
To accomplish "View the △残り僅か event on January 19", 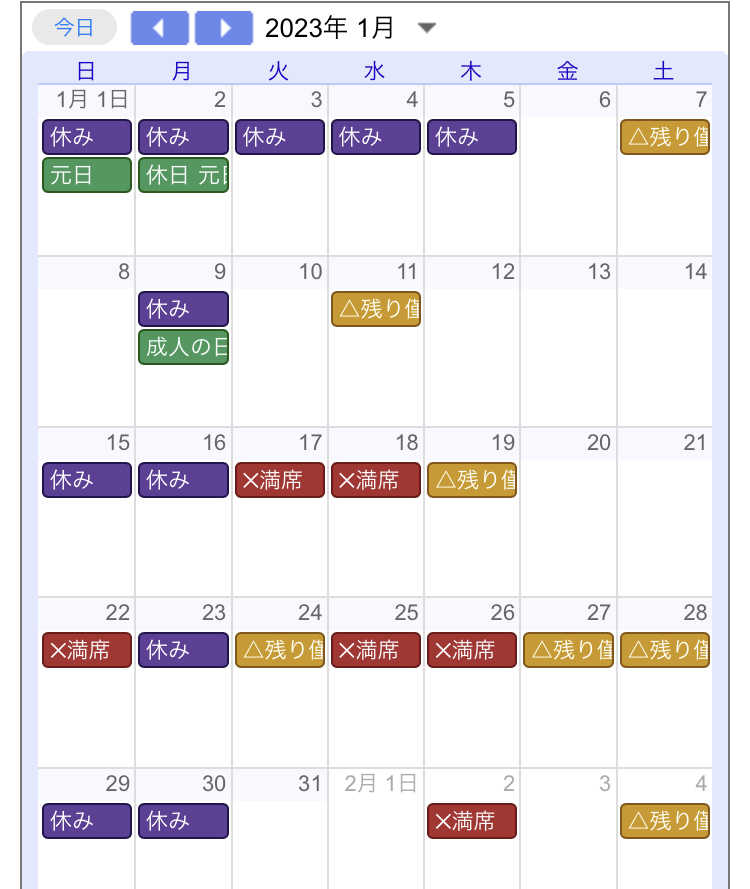I will pos(472,480).
